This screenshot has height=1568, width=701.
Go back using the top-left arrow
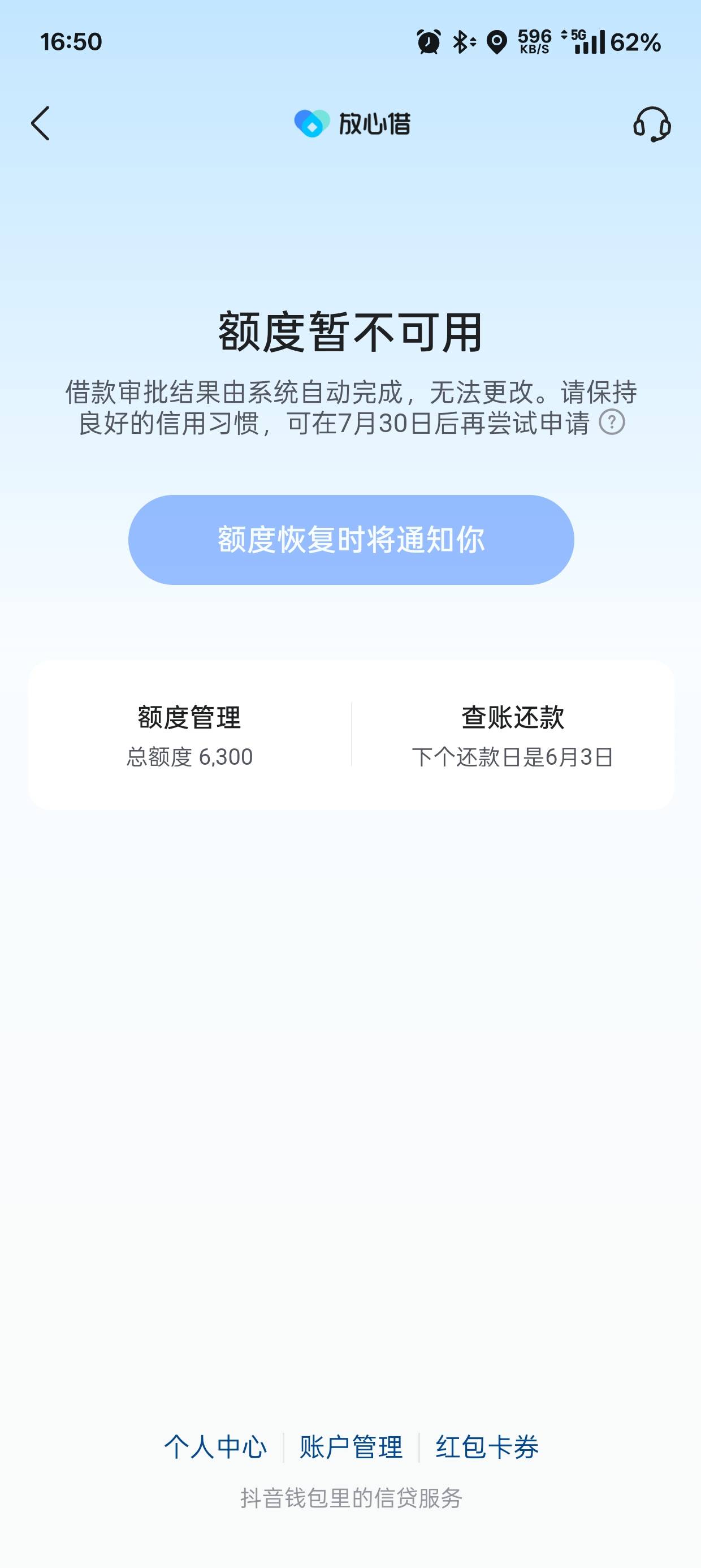point(40,123)
